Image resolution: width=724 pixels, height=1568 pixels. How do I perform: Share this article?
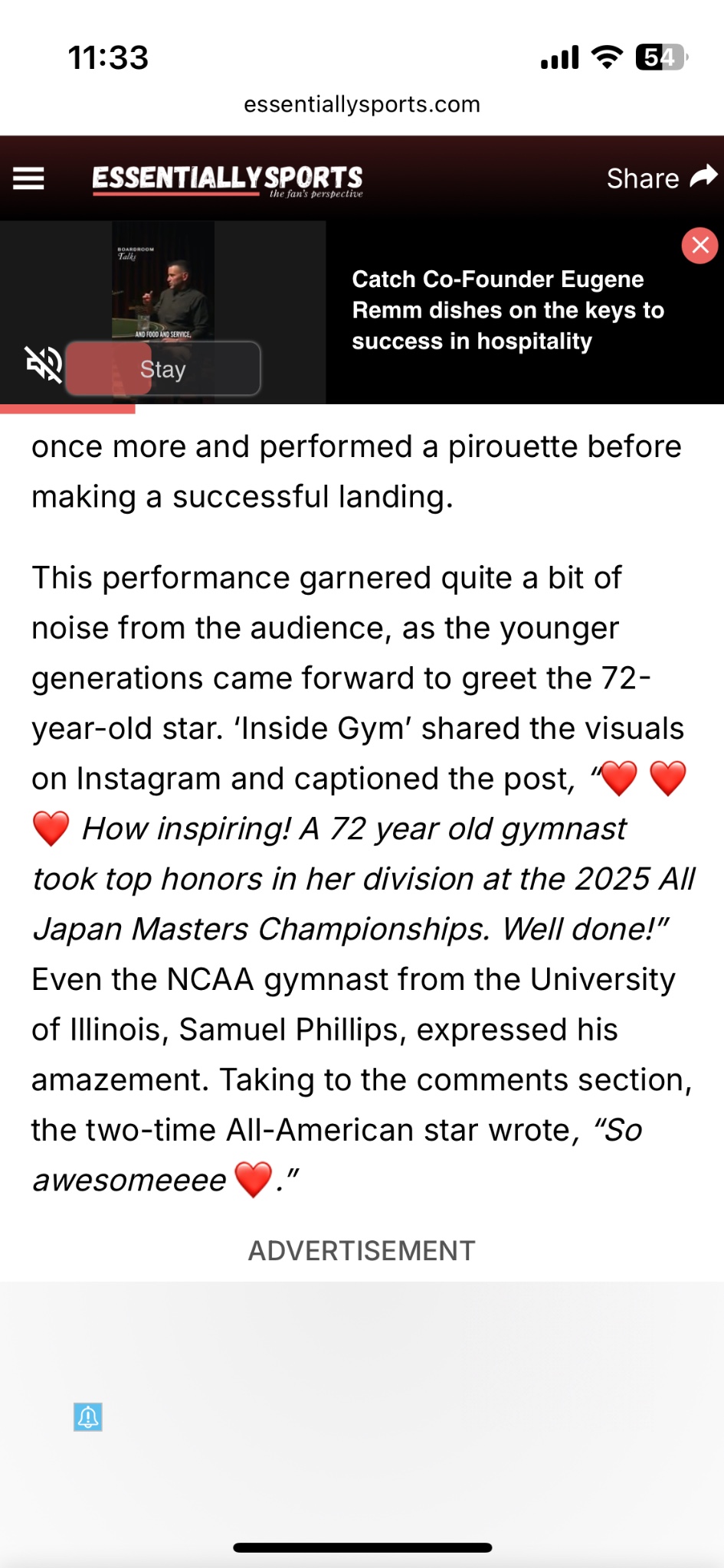(x=662, y=178)
